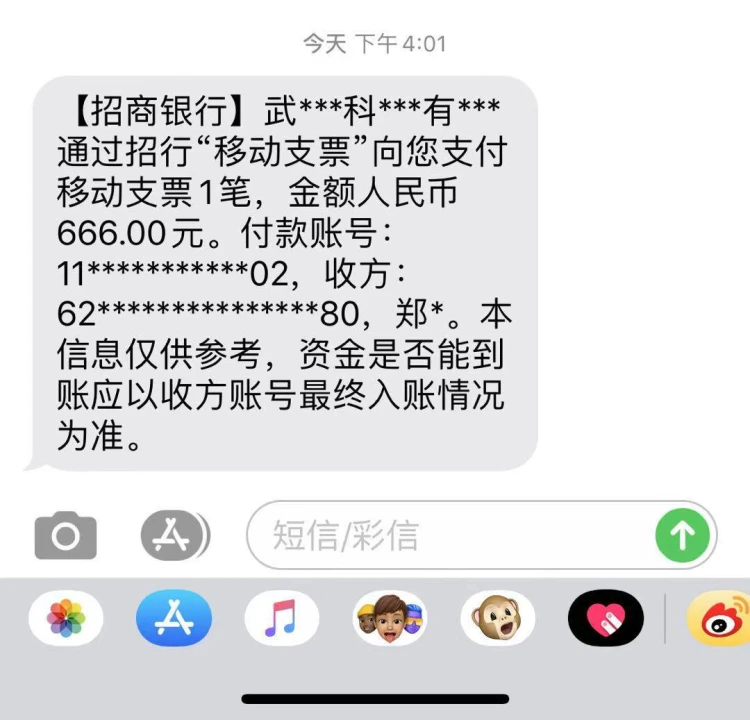The width and height of the screenshot is (750, 720).
Task: Open the Music app in the app strip
Action: 281,618
